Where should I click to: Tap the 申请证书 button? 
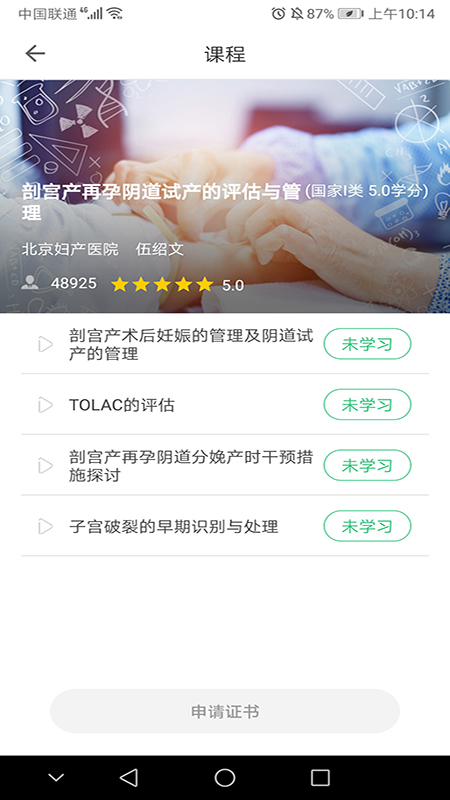[x=225, y=711]
